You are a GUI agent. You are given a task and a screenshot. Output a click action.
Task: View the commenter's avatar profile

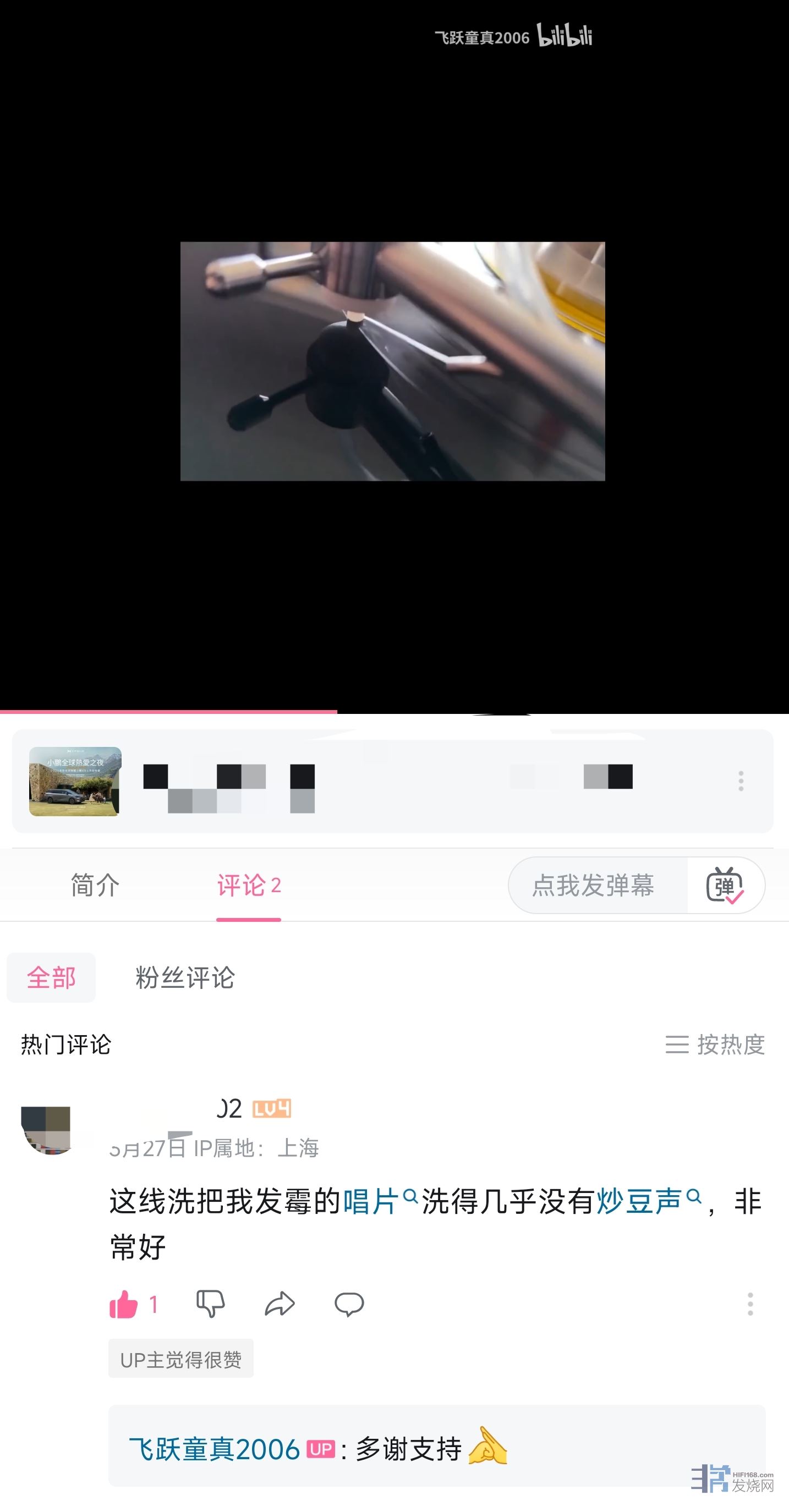tap(46, 1130)
